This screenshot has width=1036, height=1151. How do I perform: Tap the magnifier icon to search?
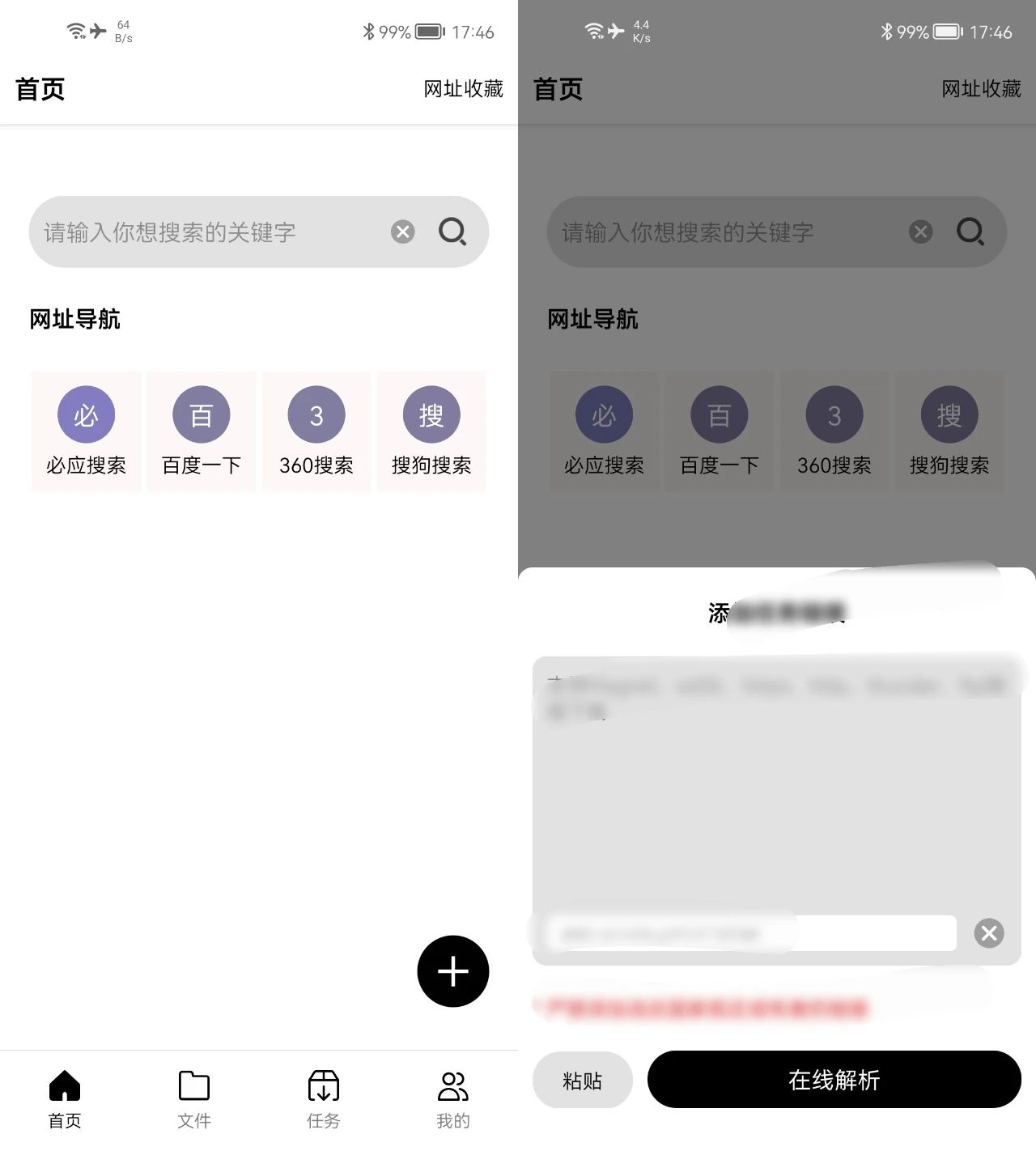pyautogui.click(x=452, y=232)
